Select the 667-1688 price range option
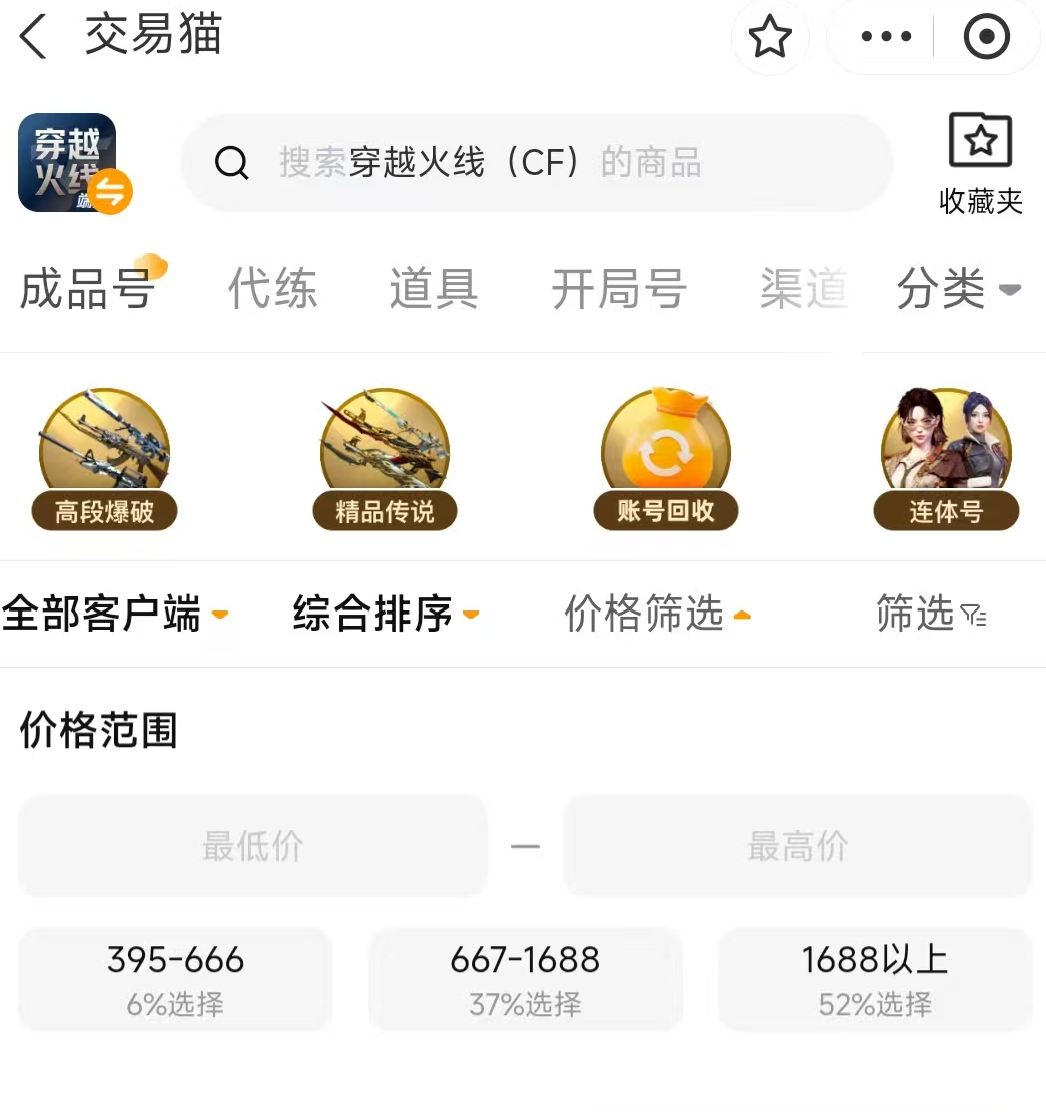Screen dimensions: 1046x1112 tap(525, 978)
